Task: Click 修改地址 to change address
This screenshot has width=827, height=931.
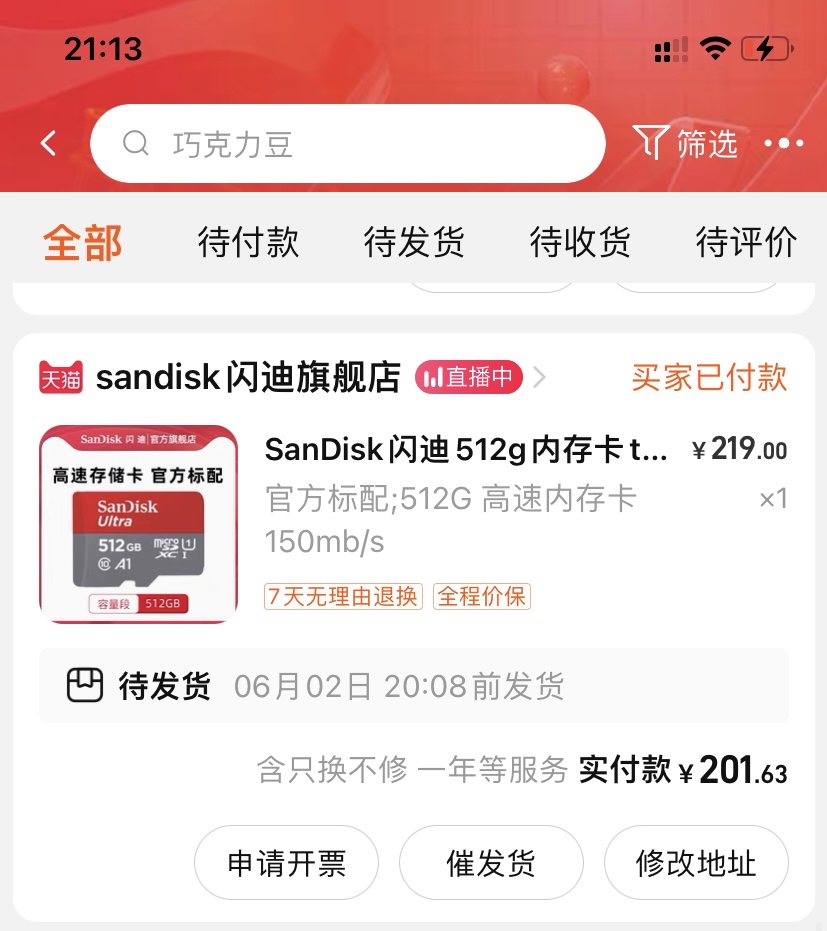Action: point(695,862)
